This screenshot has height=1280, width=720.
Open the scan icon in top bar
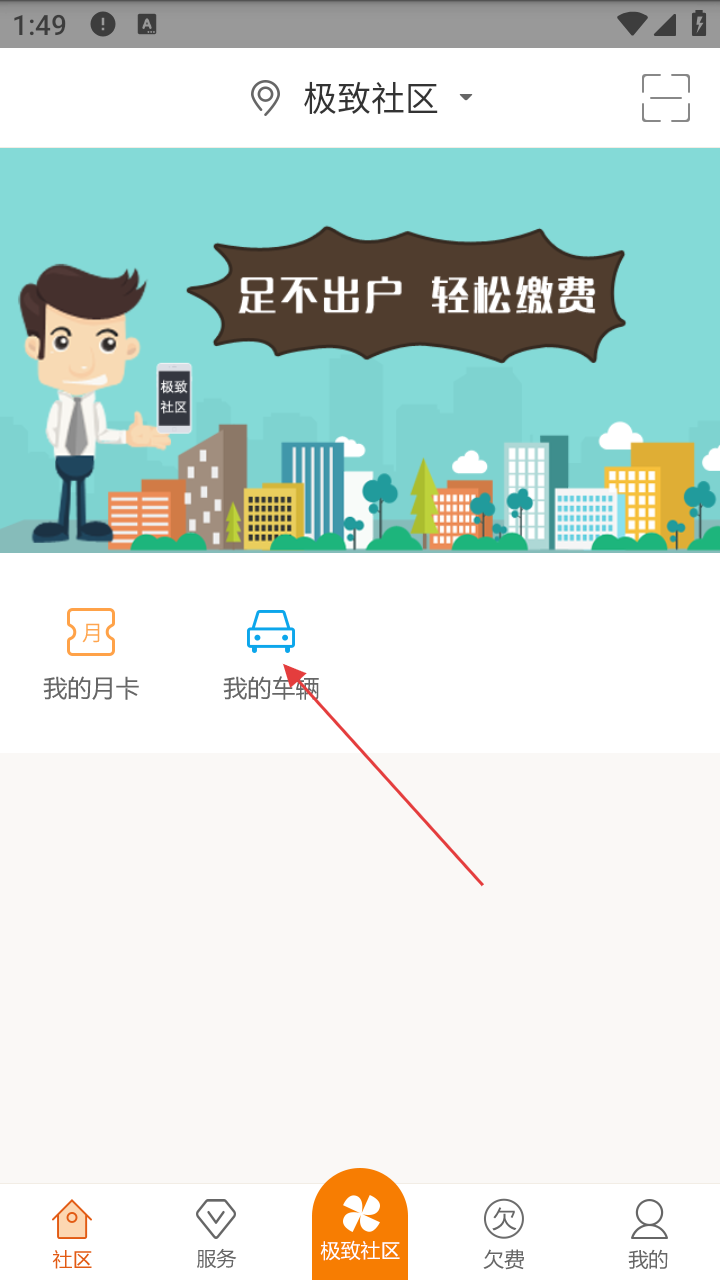(665, 98)
